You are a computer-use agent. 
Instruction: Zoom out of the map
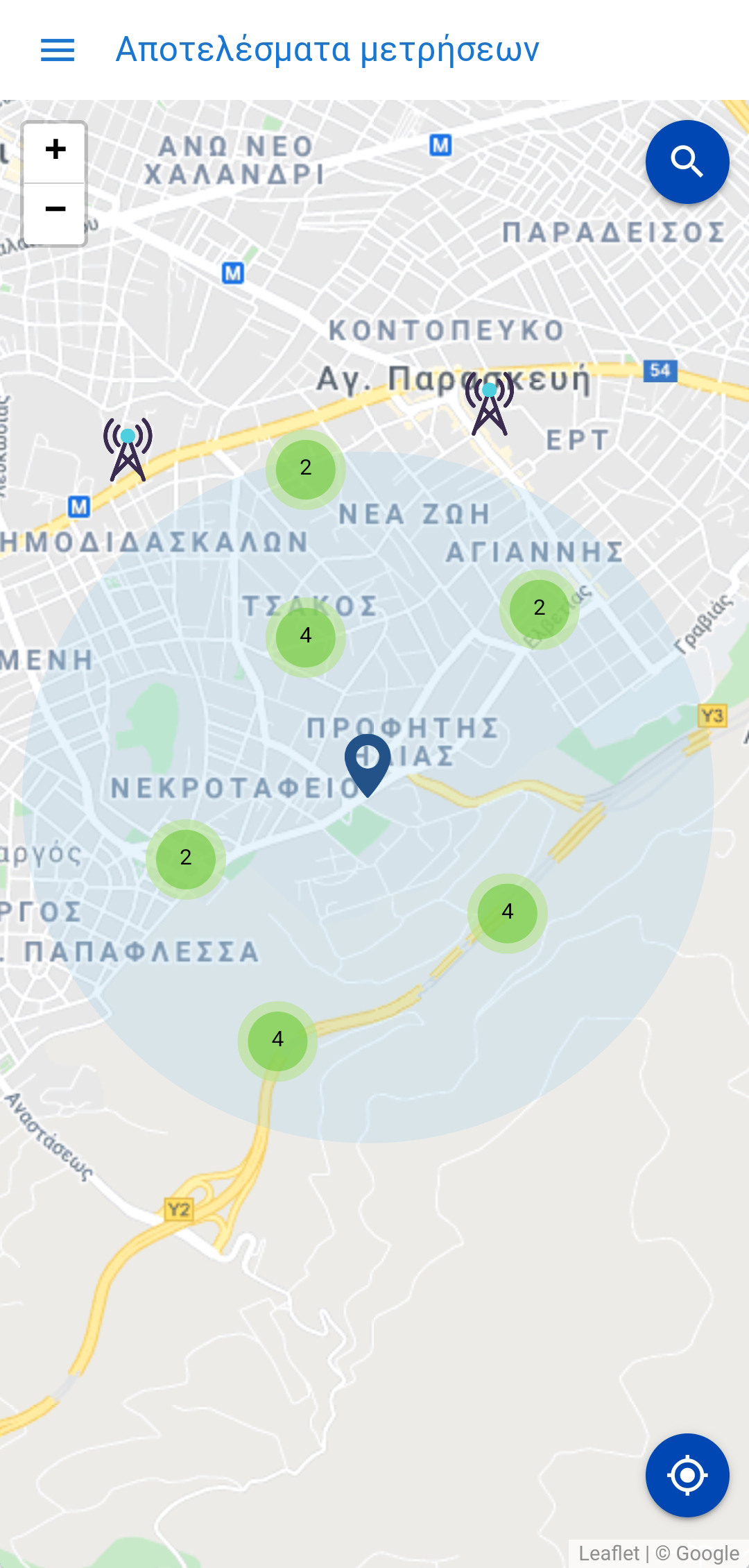pos(55,210)
